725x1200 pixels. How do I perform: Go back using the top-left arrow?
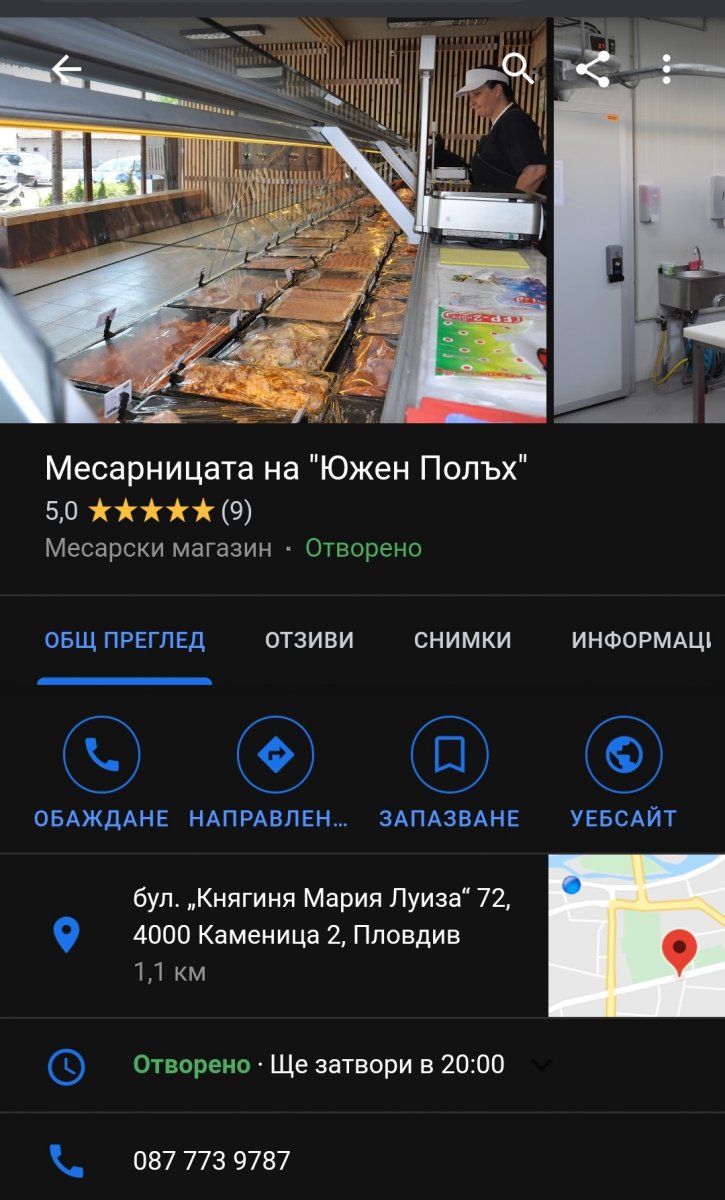(x=66, y=69)
